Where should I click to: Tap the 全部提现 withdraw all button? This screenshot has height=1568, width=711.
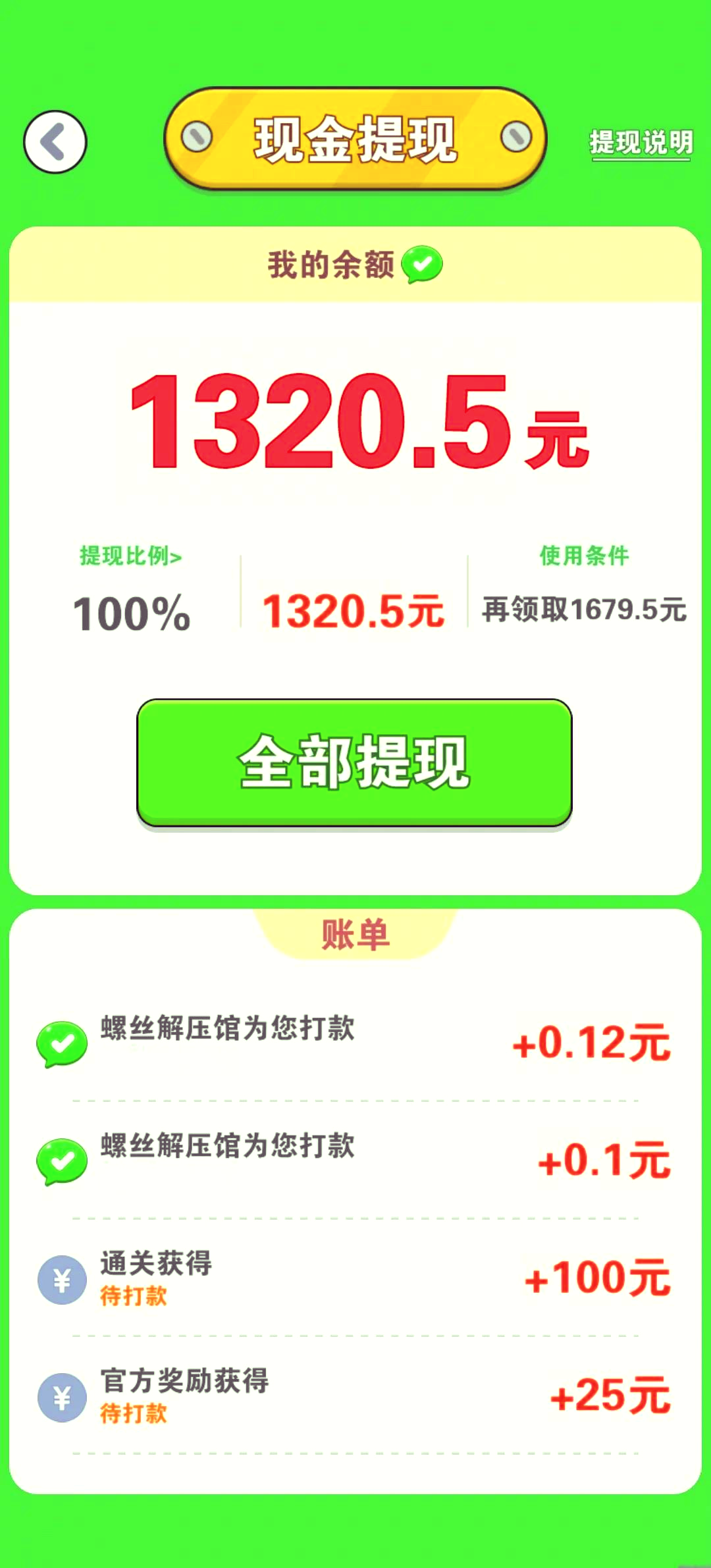click(354, 762)
